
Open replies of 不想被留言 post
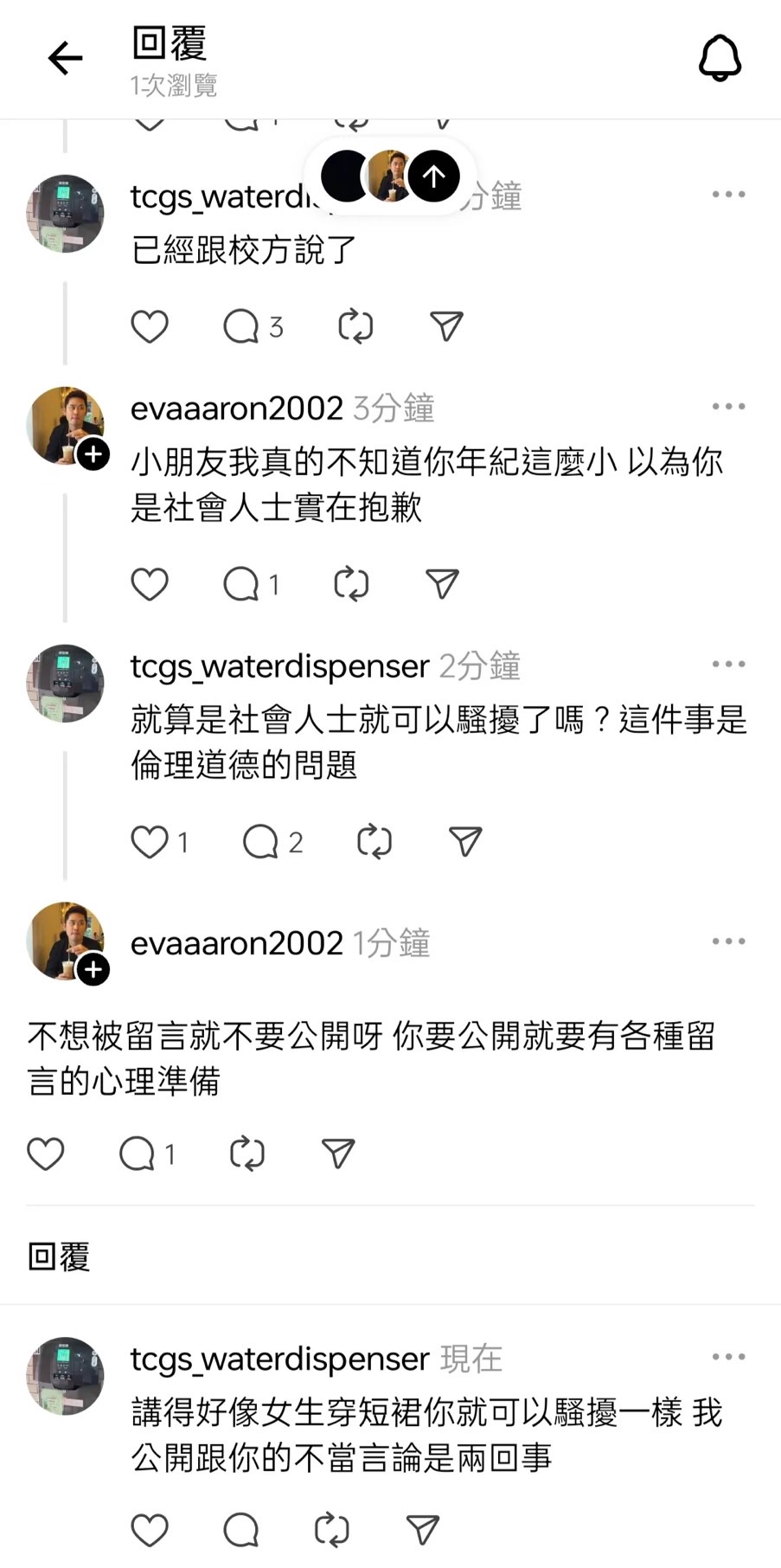145,1153
